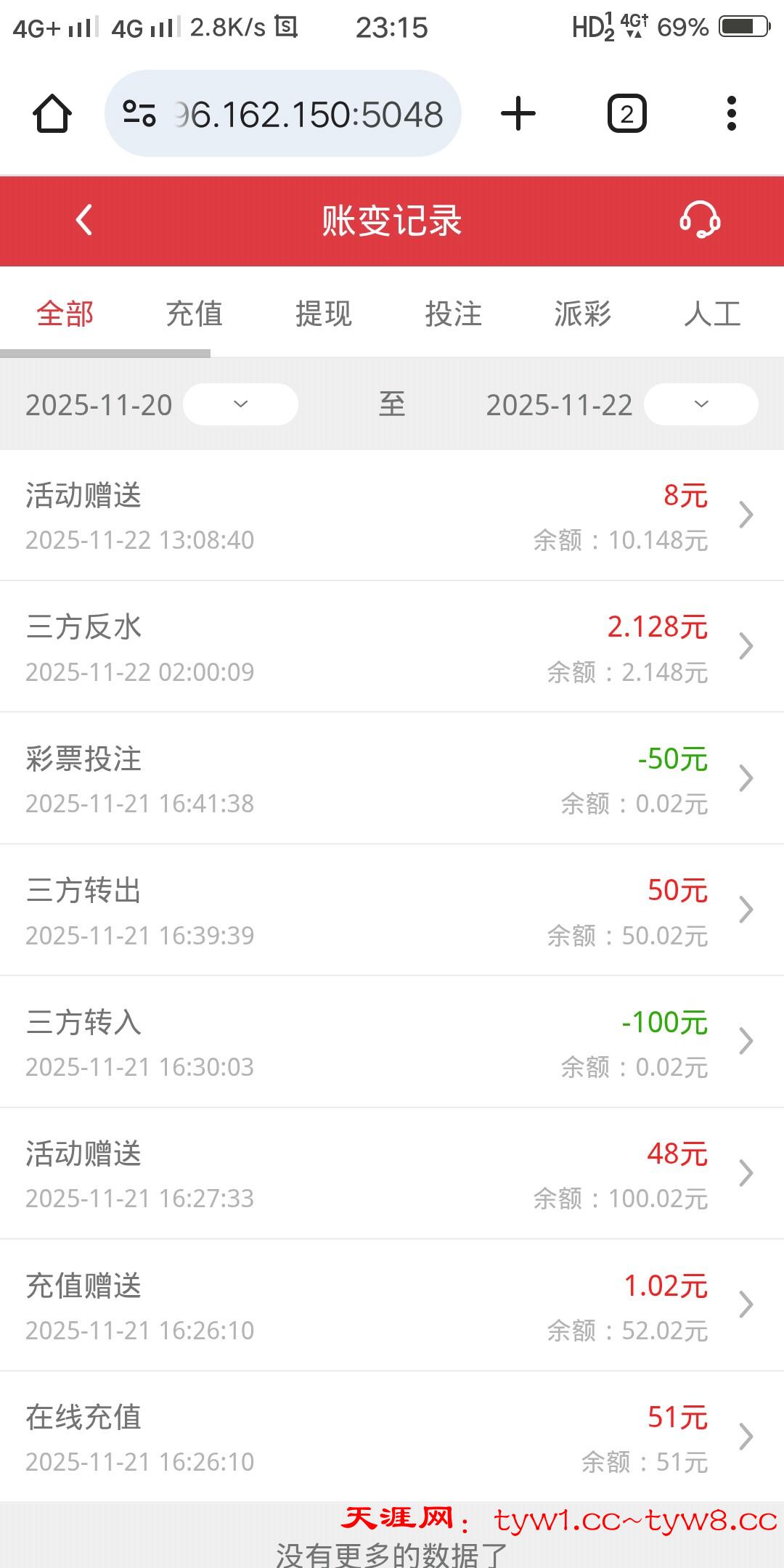View 三方转出 50元 record details
The image size is (784, 1568).
point(392,910)
